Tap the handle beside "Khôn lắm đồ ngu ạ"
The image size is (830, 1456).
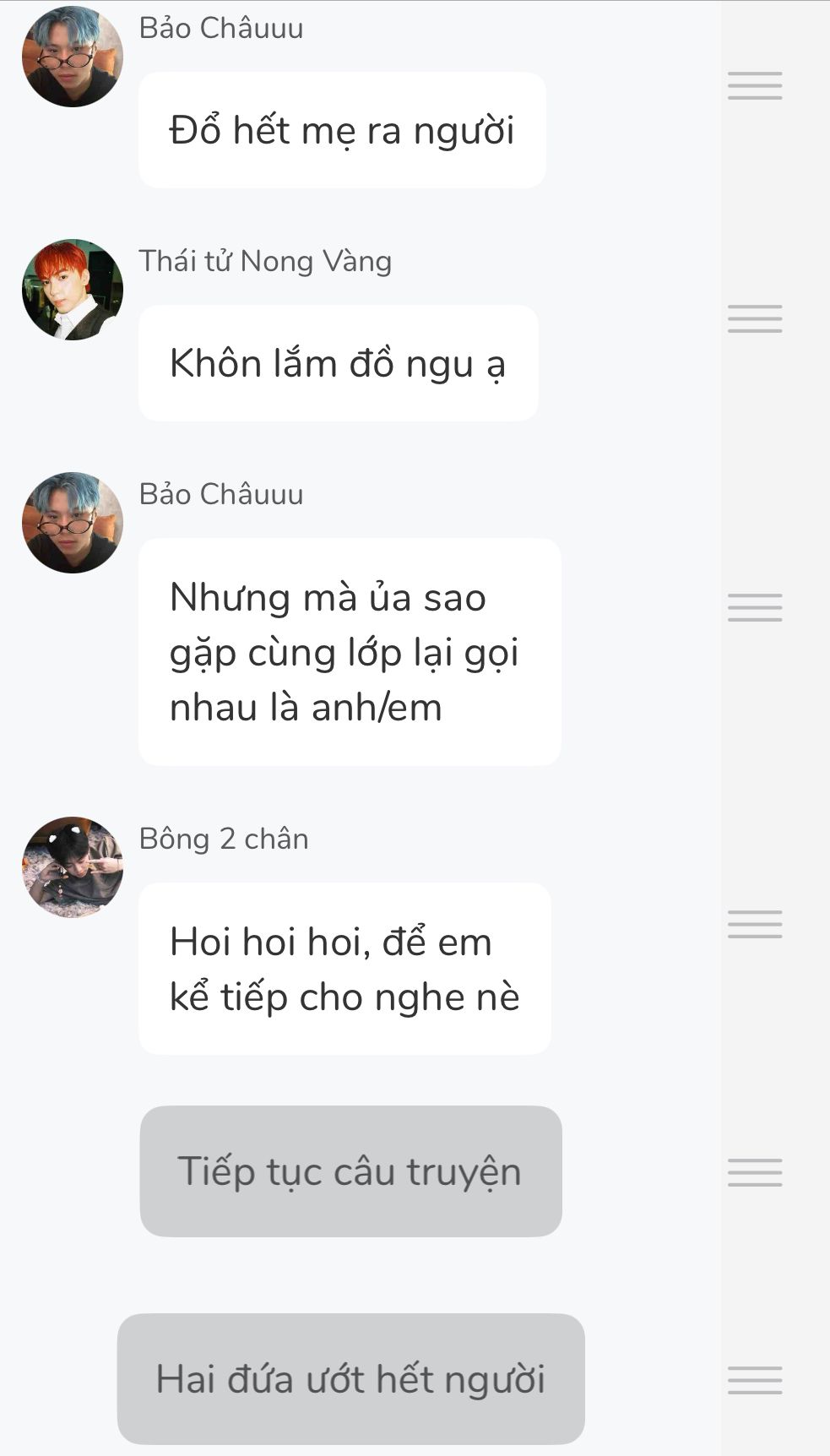click(755, 319)
